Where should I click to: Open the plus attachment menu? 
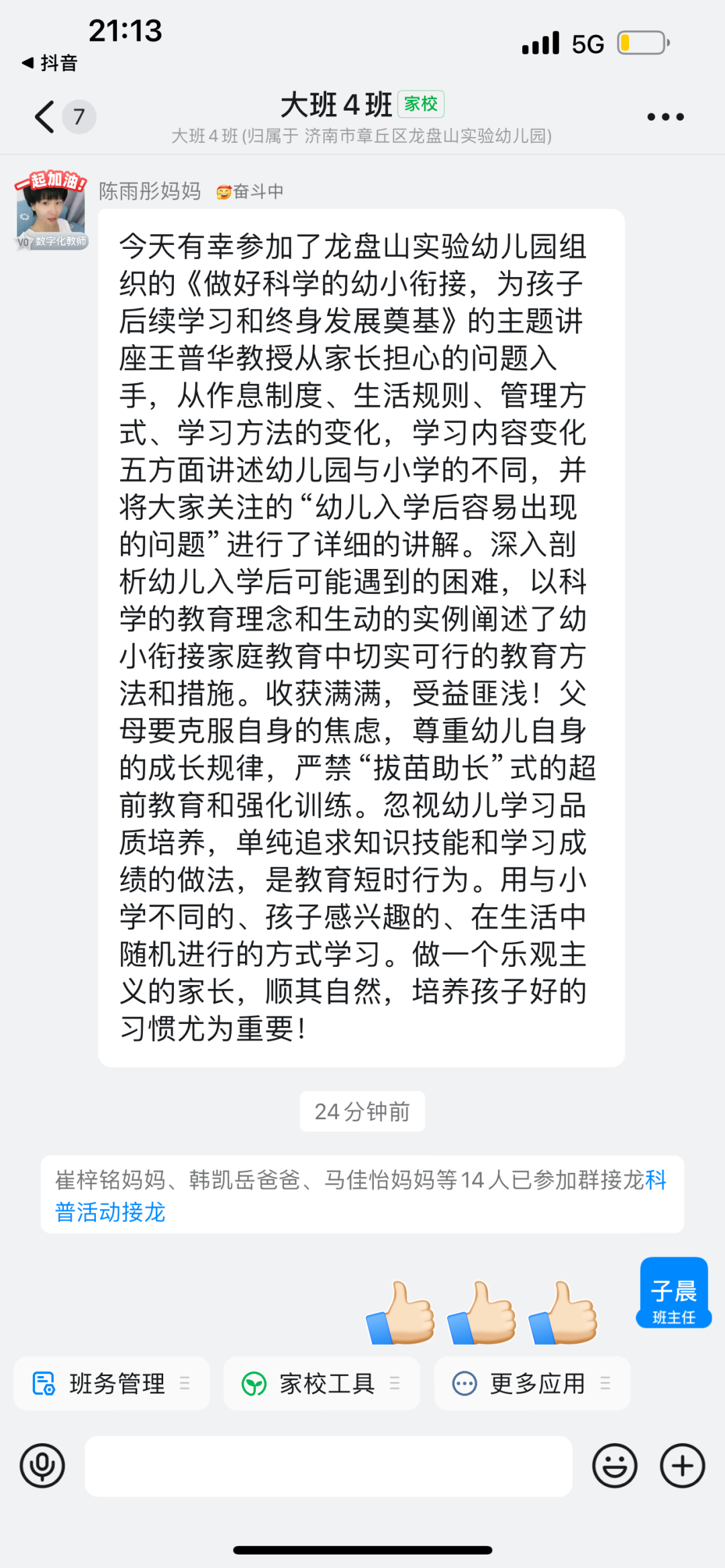682,1465
